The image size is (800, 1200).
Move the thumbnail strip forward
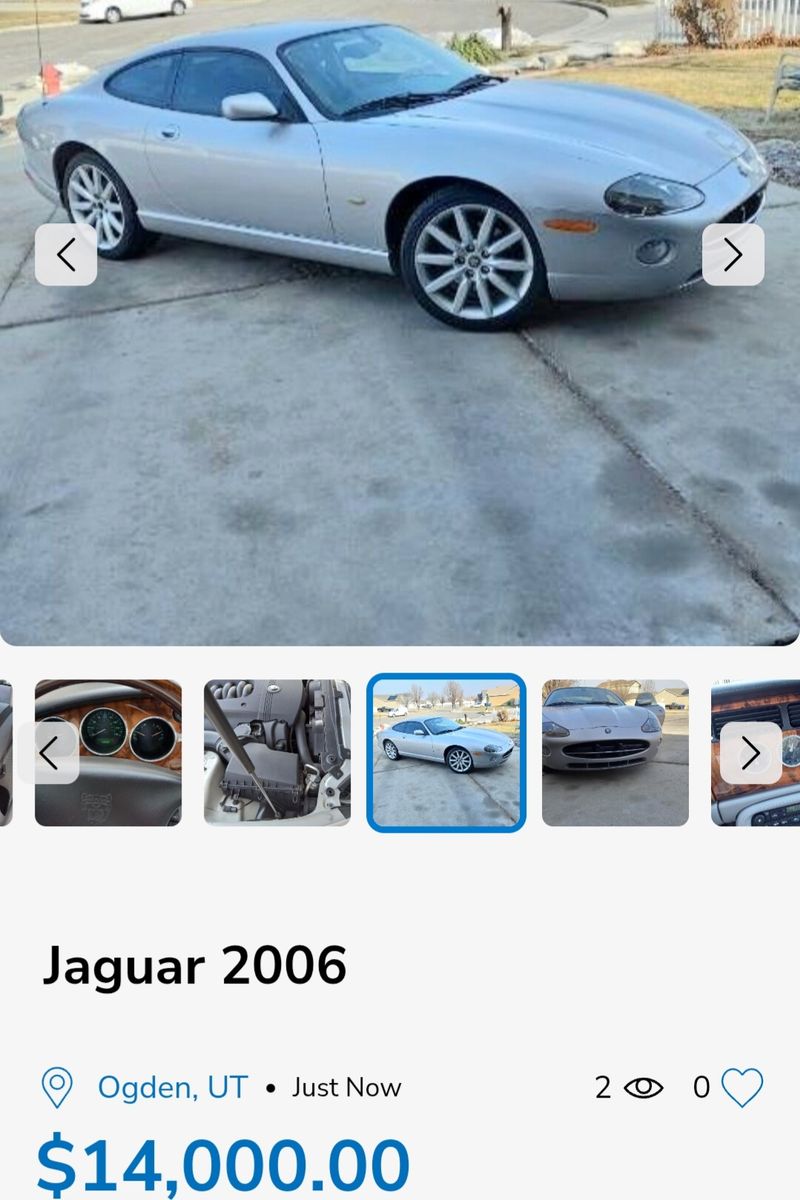pyautogui.click(x=751, y=753)
